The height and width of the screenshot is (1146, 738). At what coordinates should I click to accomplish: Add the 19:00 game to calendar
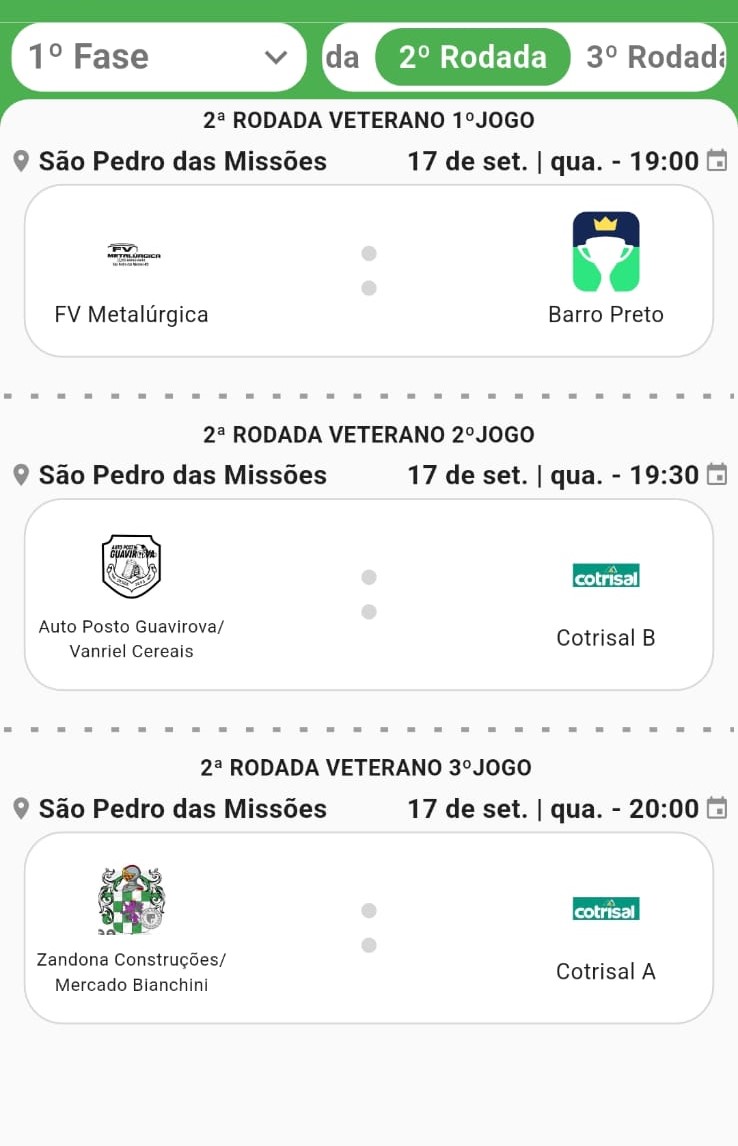pyautogui.click(x=717, y=161)
